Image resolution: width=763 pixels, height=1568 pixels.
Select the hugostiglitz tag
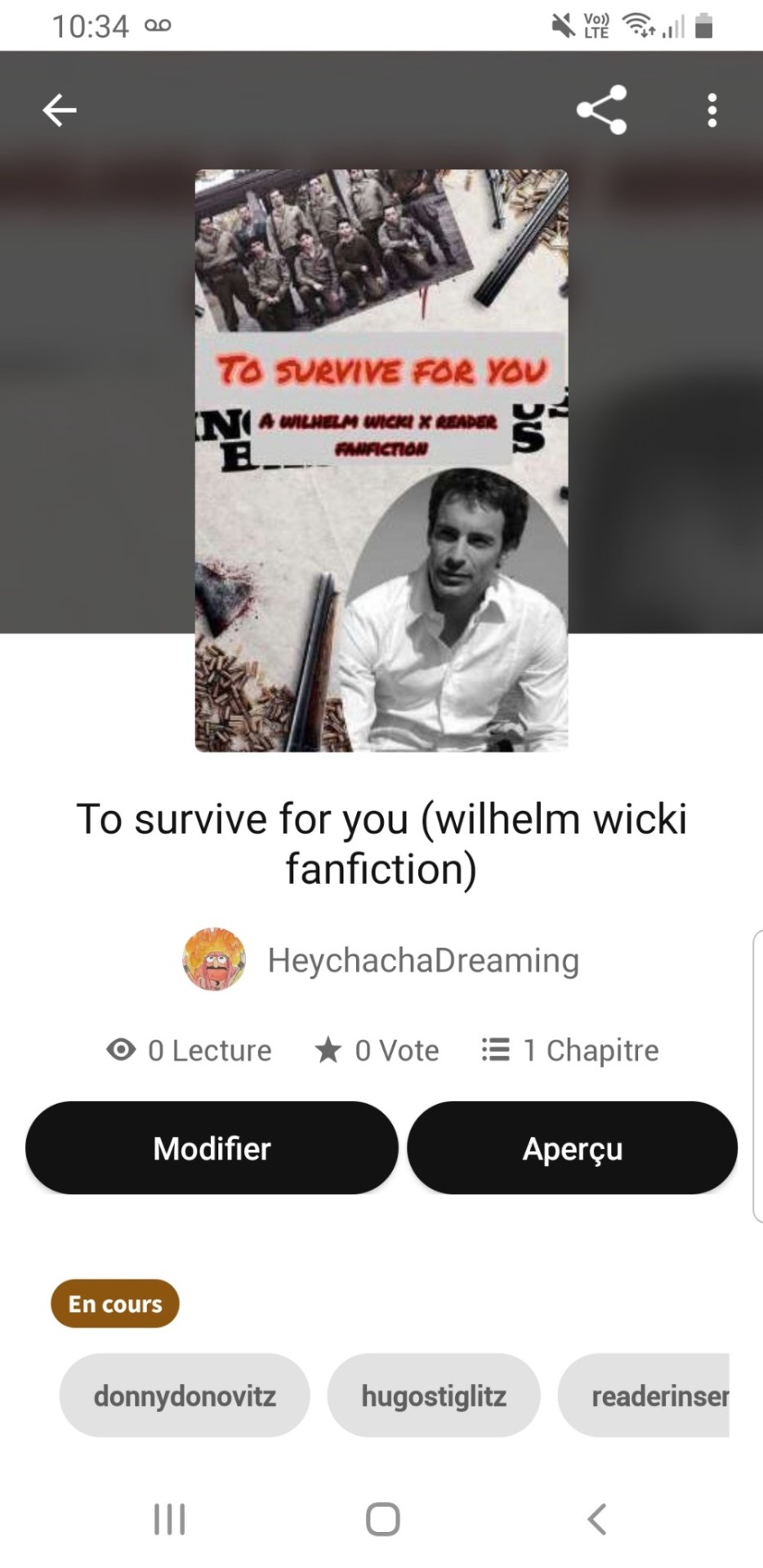click(434, 1396)
